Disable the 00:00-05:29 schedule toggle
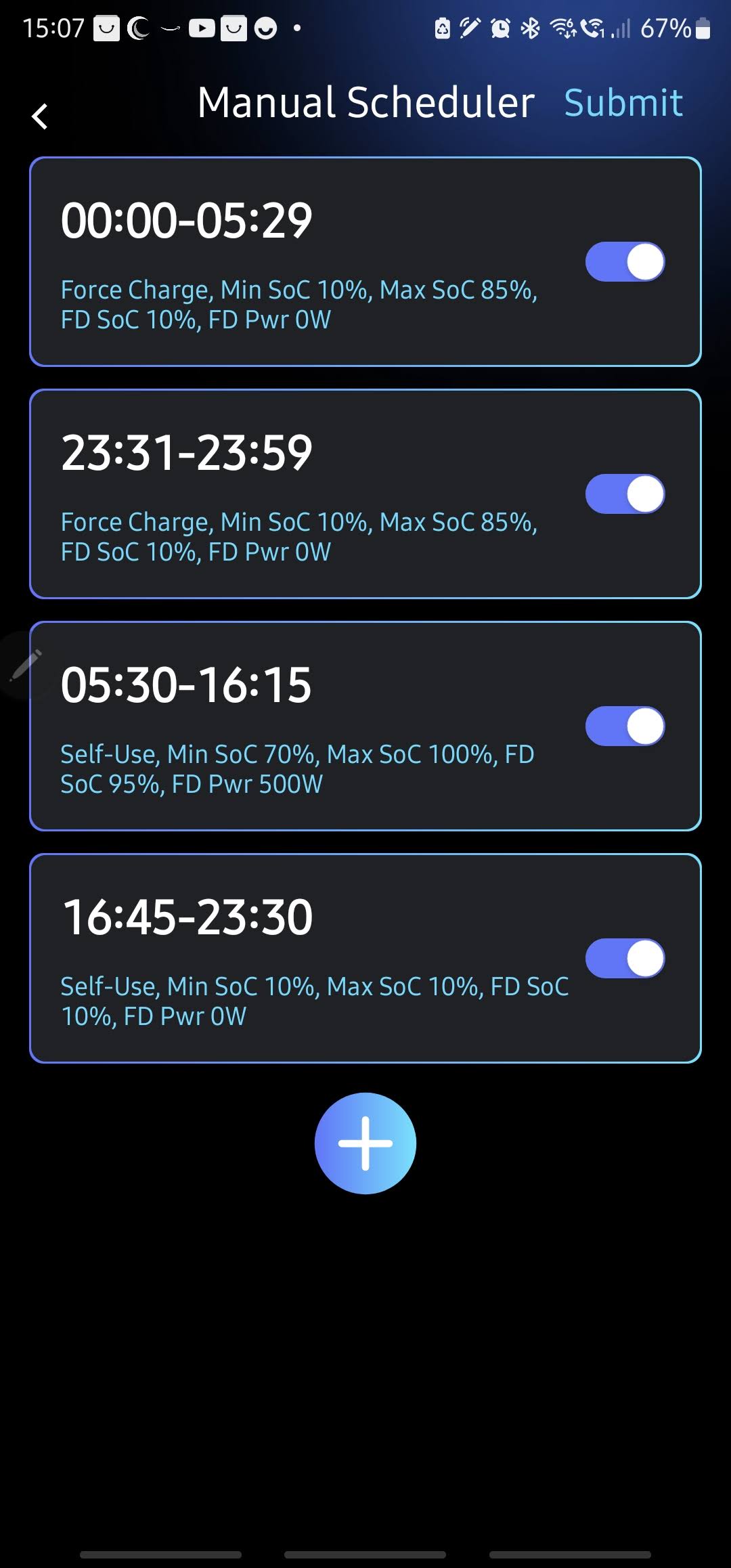The width and height of the screenshot is (731, 1568). [x=625, y=262]
